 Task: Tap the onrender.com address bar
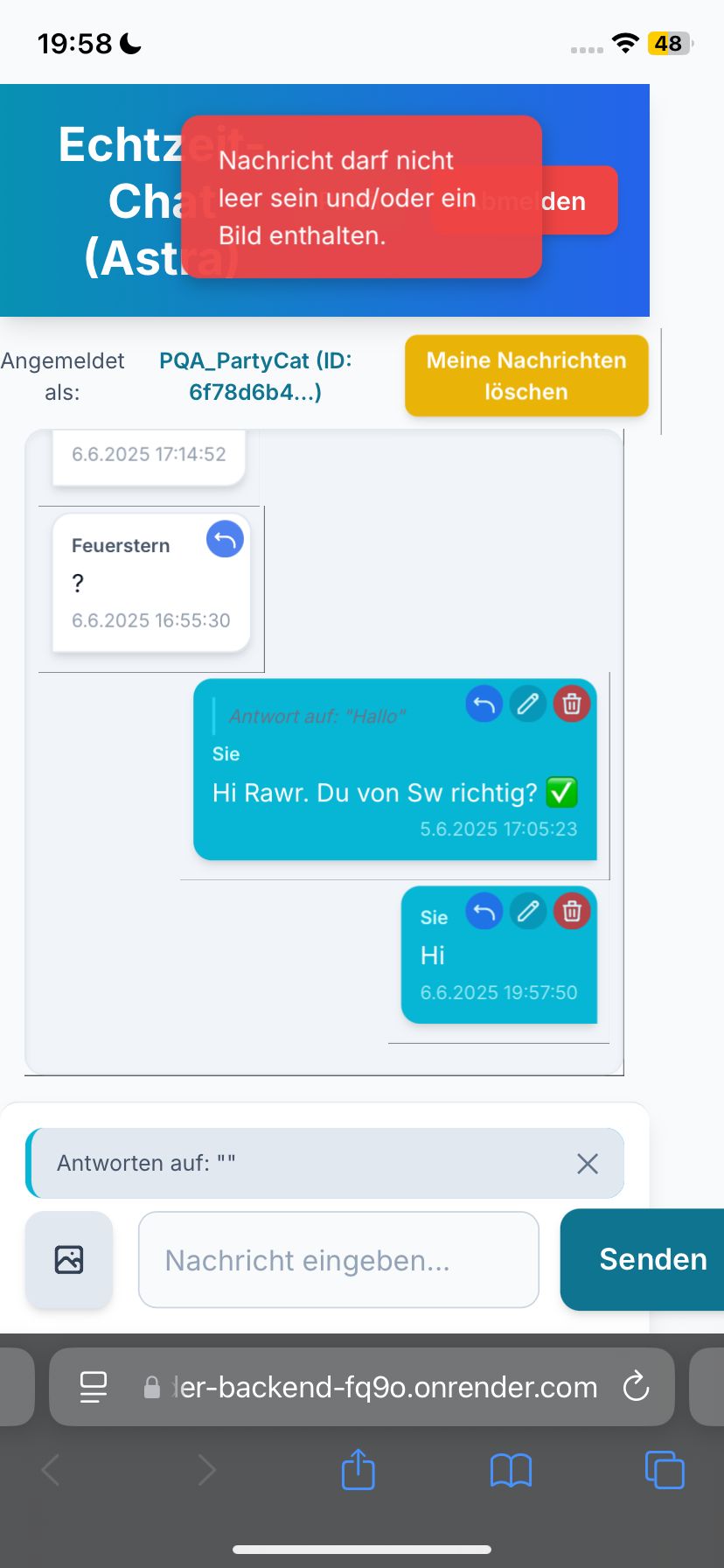[x=385, y=1387]
